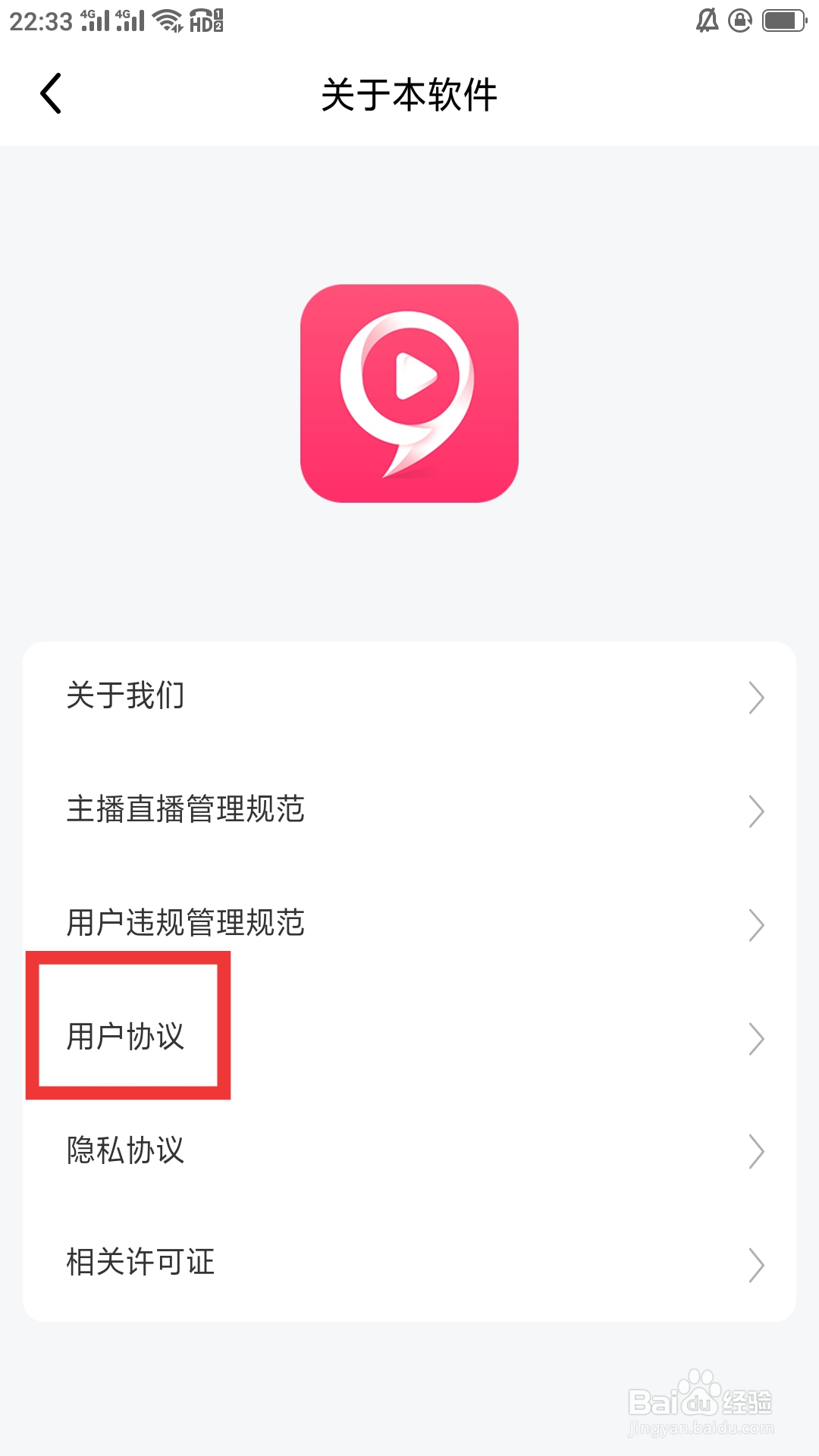The height and width of the screenshot is (1456, 819).
Task: Tap the screen lock icon in the status bar
Action: 739,18
